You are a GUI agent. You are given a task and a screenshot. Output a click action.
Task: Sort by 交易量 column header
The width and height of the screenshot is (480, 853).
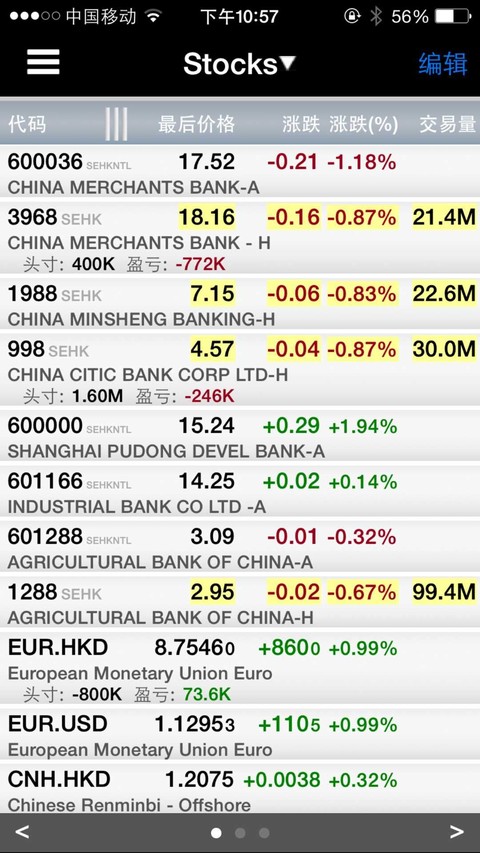pos(448,125)
